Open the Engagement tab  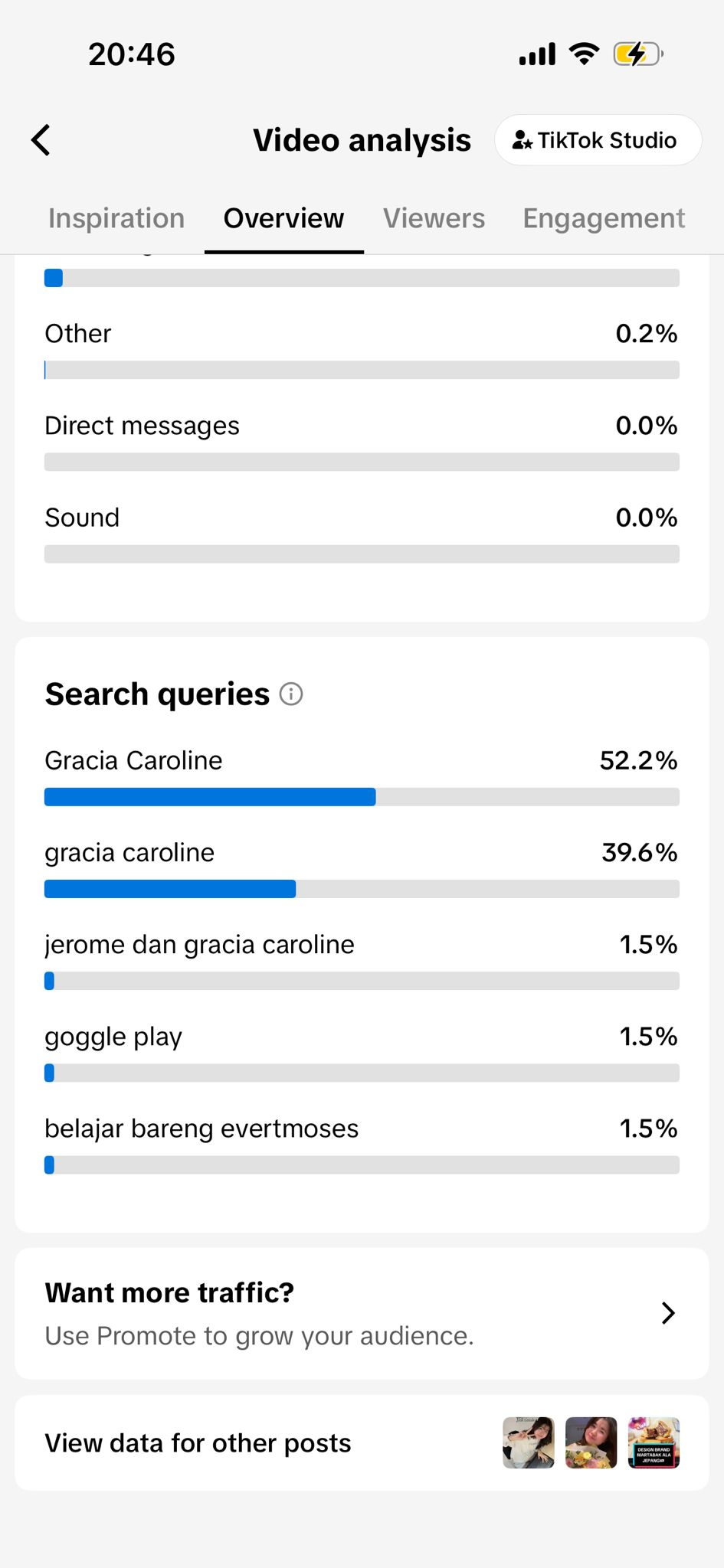click(604, 219)
